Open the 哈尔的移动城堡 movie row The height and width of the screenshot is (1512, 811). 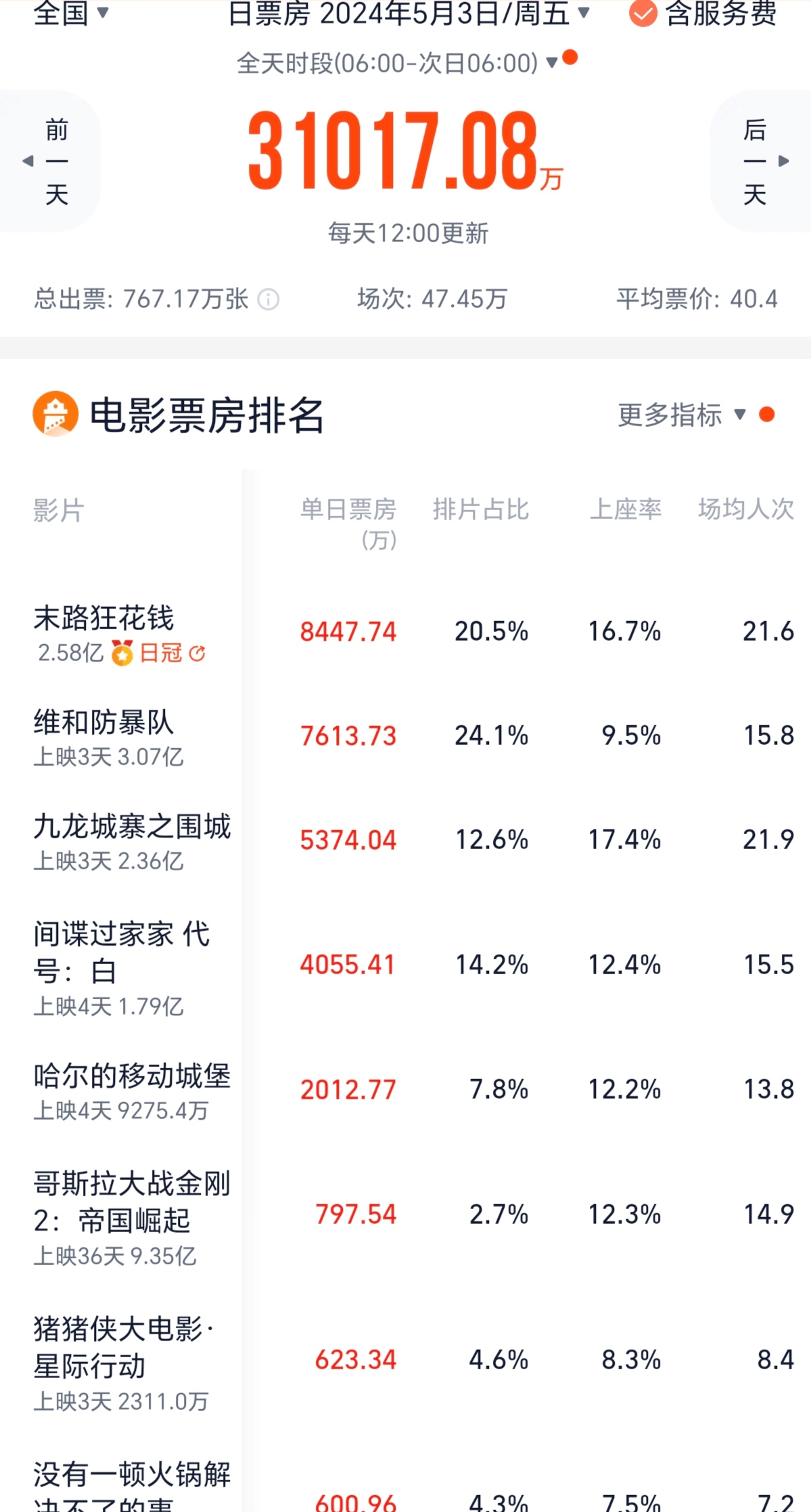(x=406, y=1090)
